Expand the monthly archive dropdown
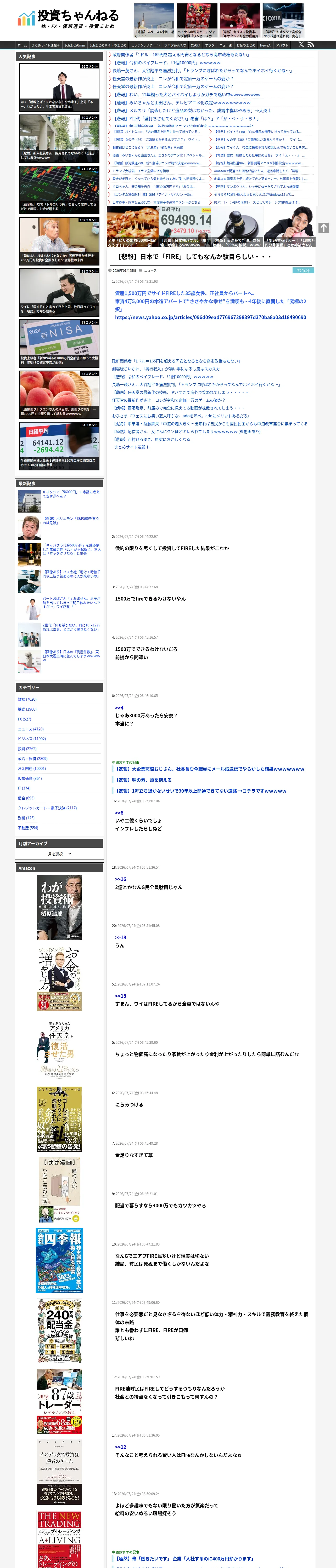The height and width of the screenshot is (1568, 336). click(59, 854)
